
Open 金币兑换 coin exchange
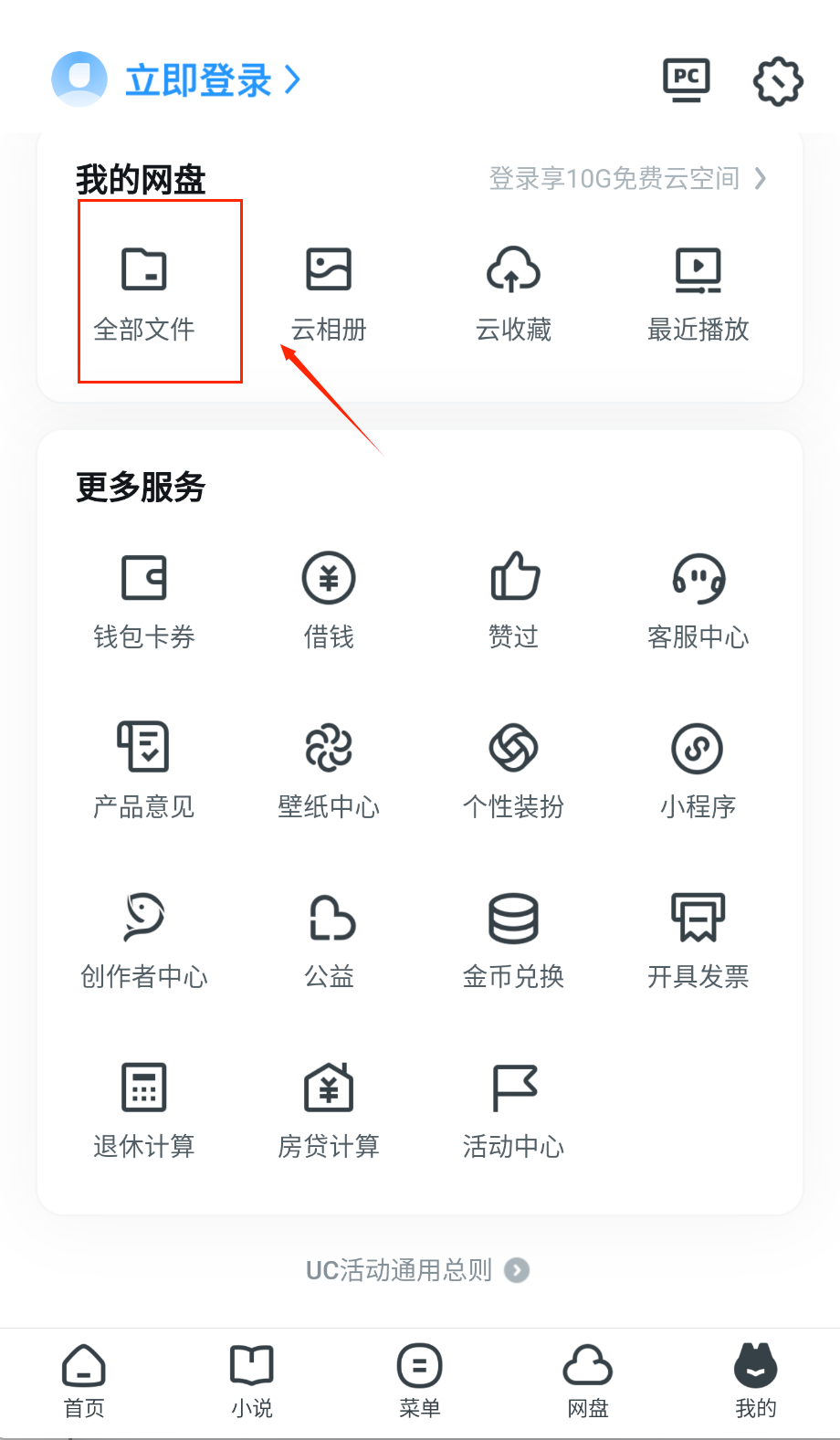click(x=513, y=940)
